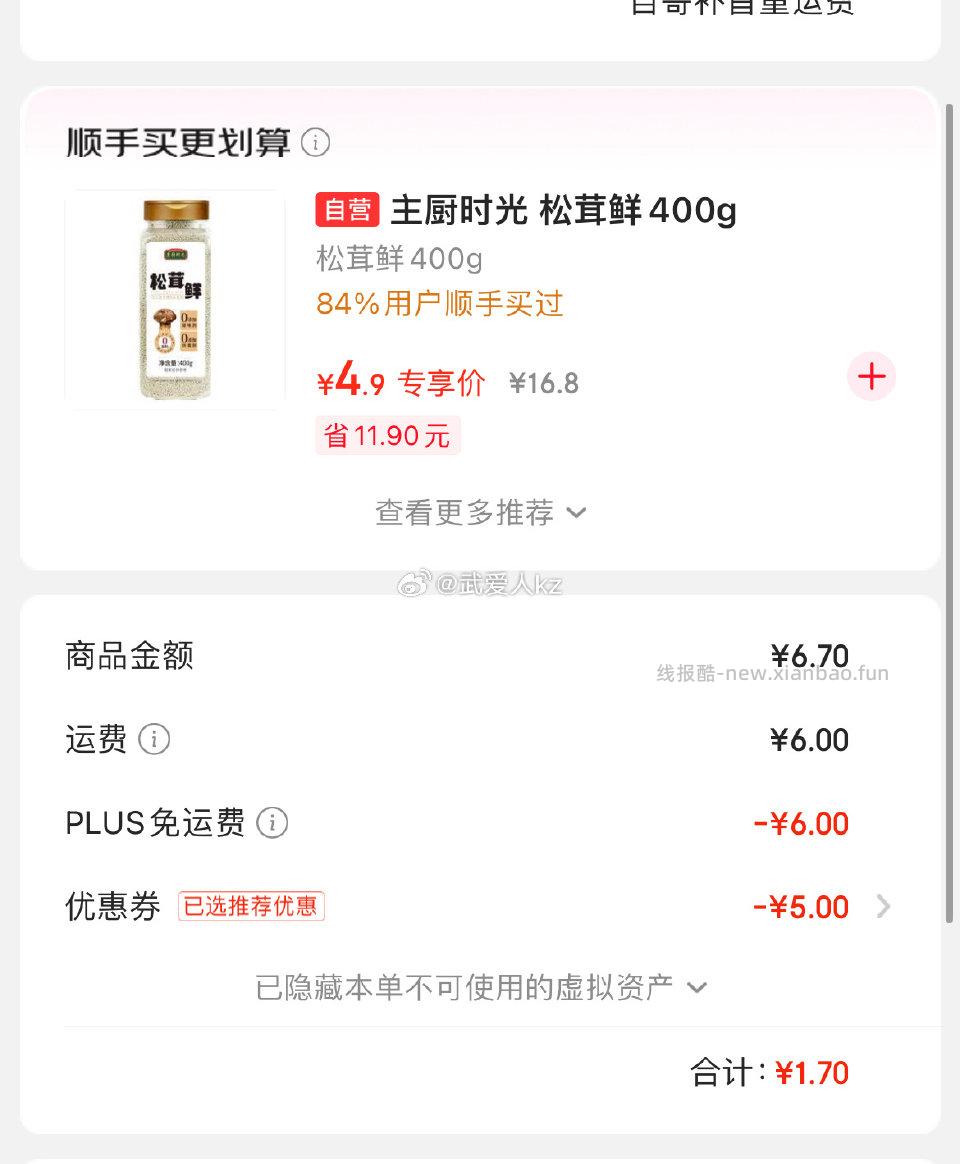The height and width of the screenshot is (1164, 960).
Task: Expand the hidden virtual assets section
Action: [x=480, y=987]
